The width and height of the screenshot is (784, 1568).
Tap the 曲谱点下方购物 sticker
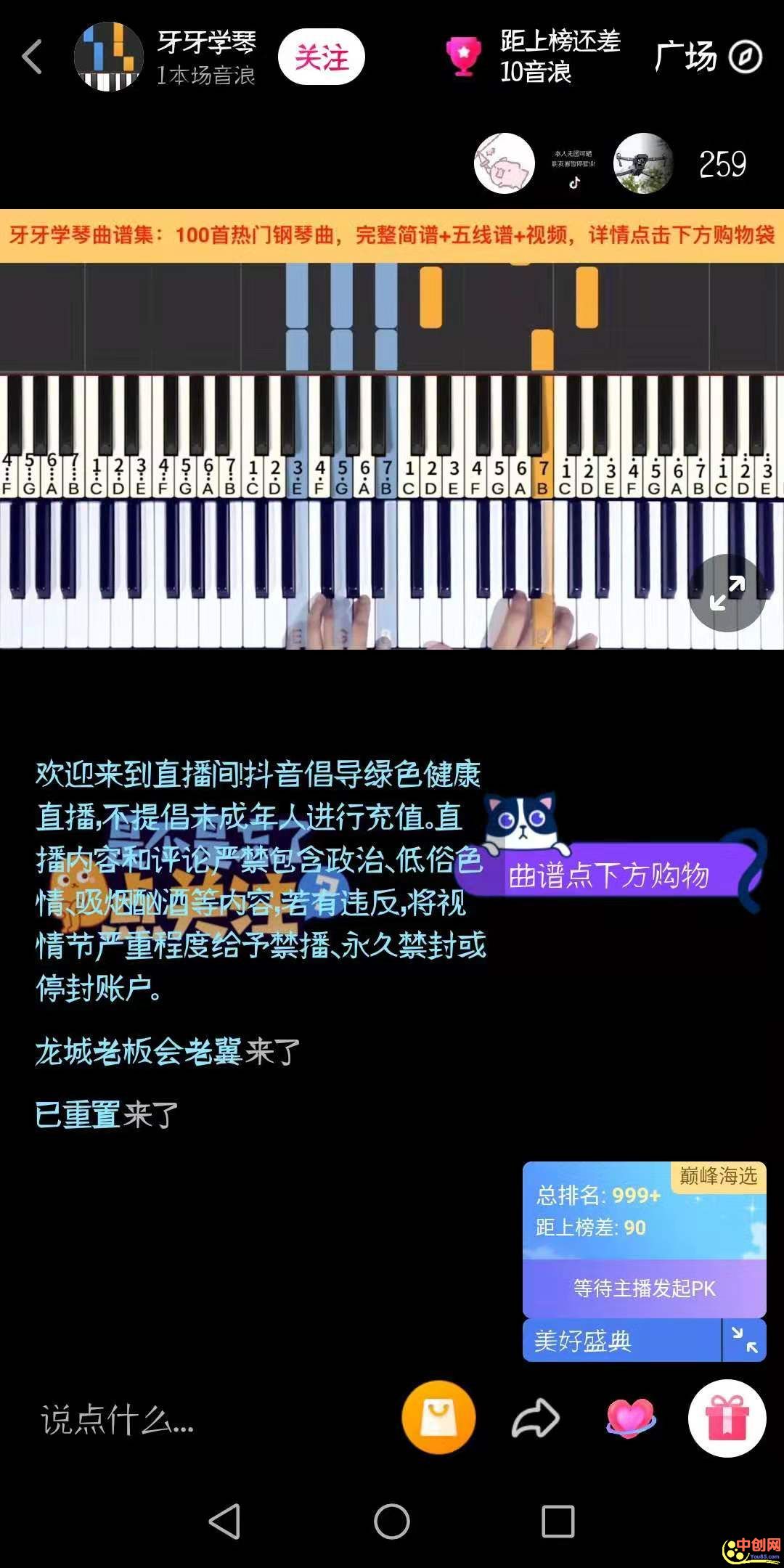tap(608, 875)
